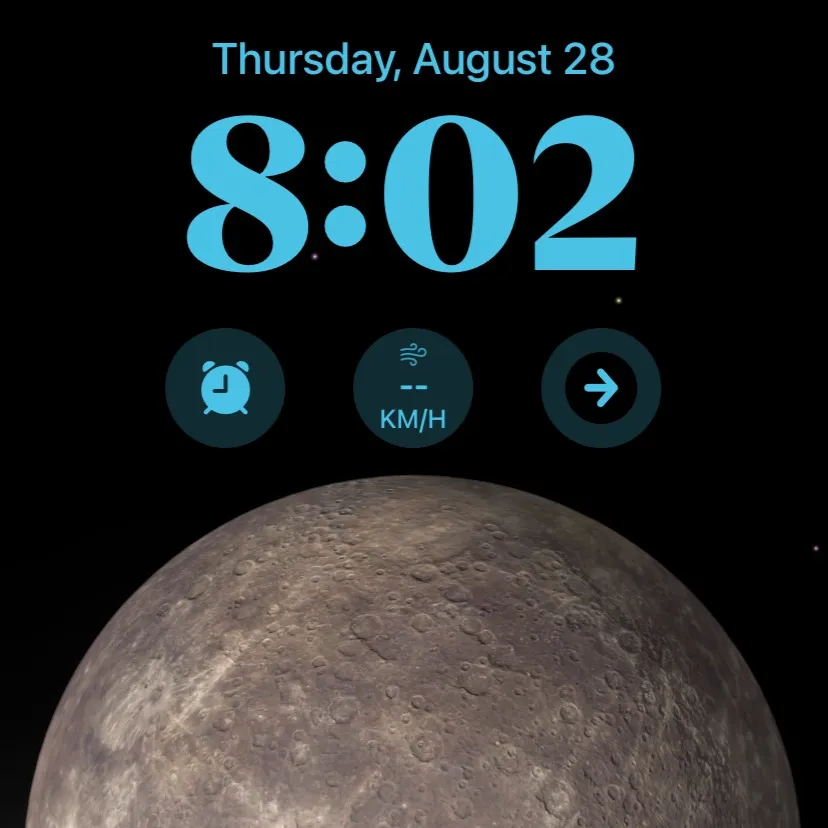Tap the right arrow shortcut widget
828x828 pixels.
[601, 388]
